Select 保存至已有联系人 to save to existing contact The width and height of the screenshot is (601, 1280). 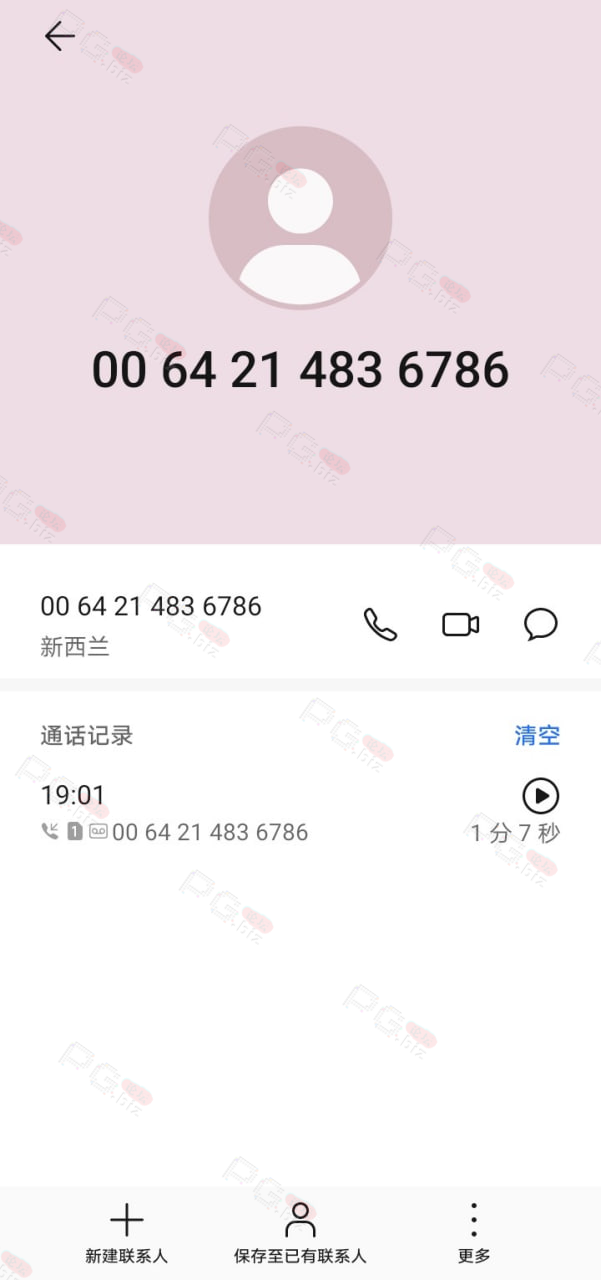coord(300,1234)
